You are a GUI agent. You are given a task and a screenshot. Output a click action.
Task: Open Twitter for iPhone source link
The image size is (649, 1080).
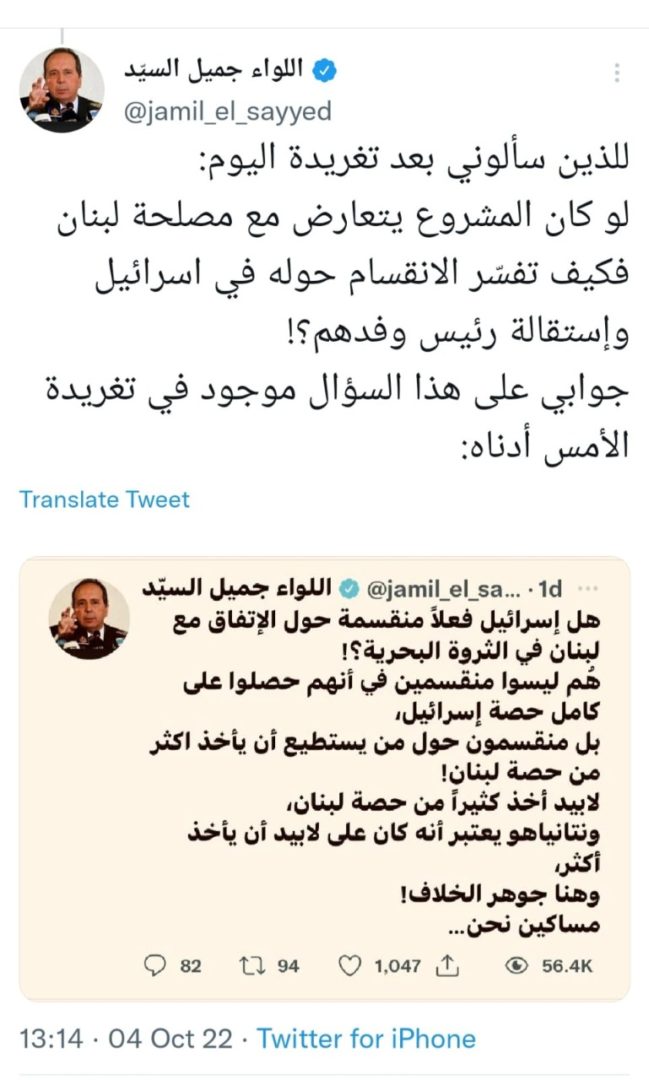point(366,1039)
